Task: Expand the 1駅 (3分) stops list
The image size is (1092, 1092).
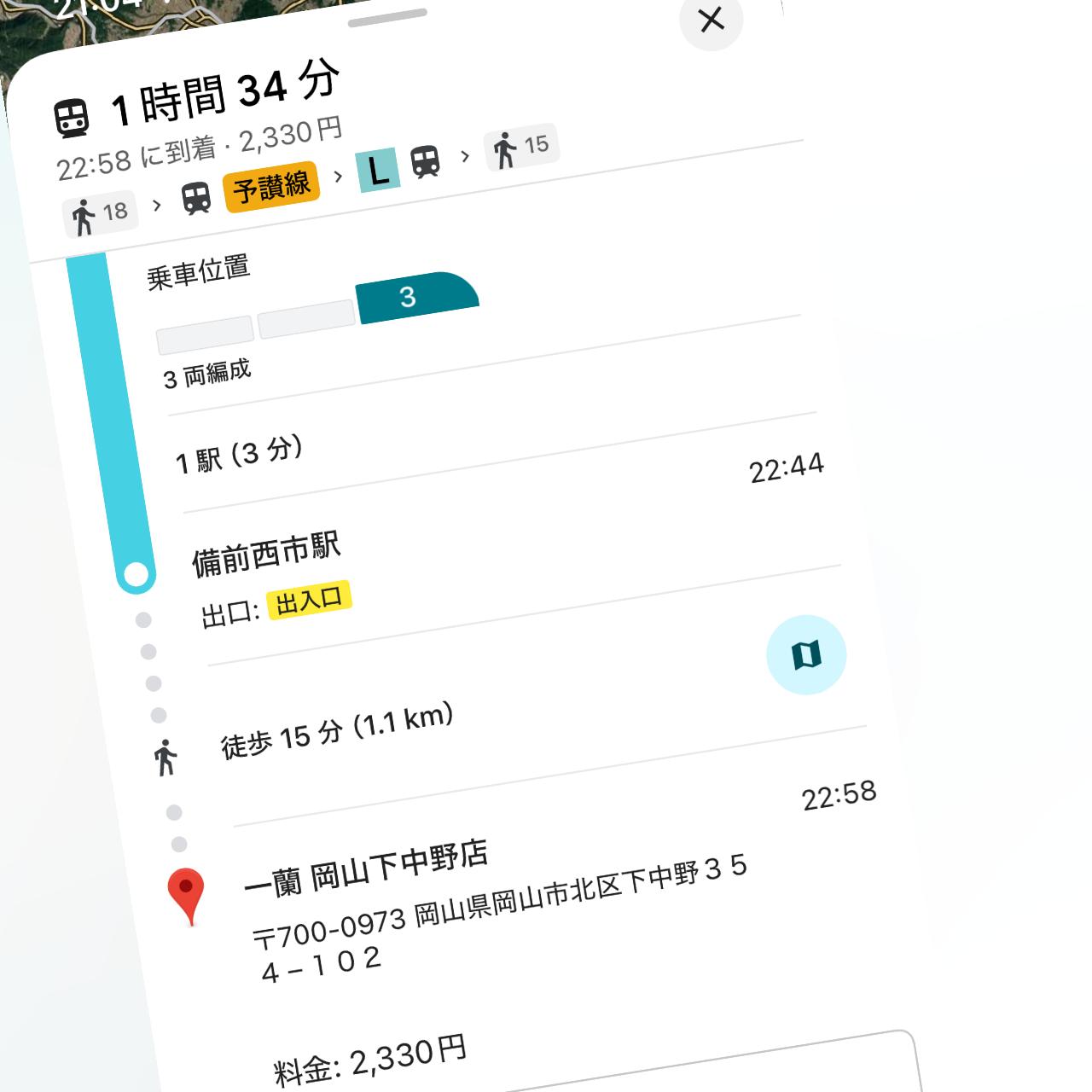Action: click(x=240, y=456)
